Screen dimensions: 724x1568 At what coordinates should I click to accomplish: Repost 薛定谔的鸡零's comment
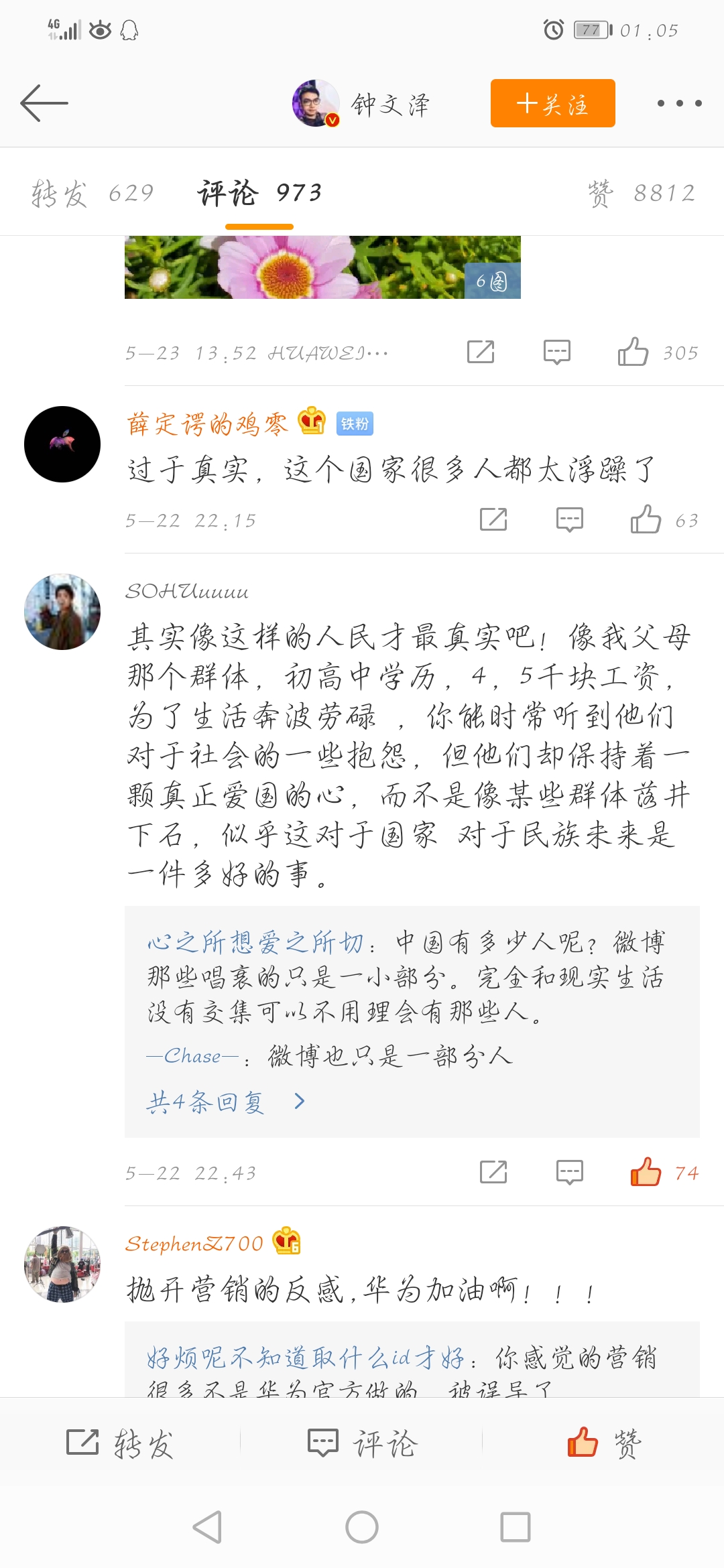click(x=493, y=519)
